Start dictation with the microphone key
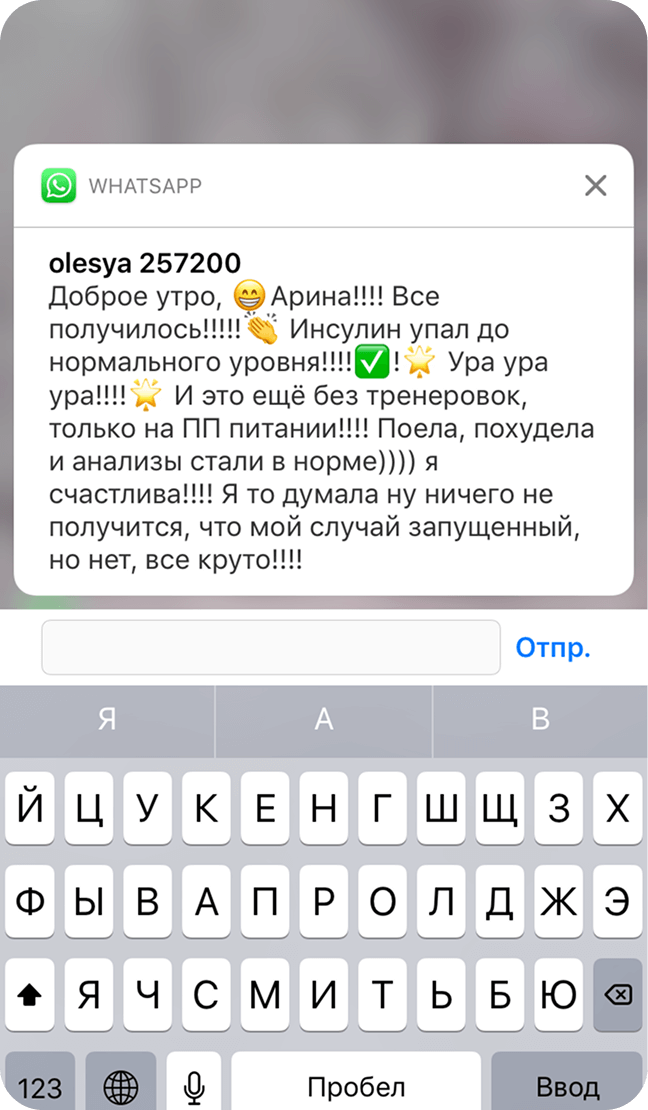 click(194, 1086)
